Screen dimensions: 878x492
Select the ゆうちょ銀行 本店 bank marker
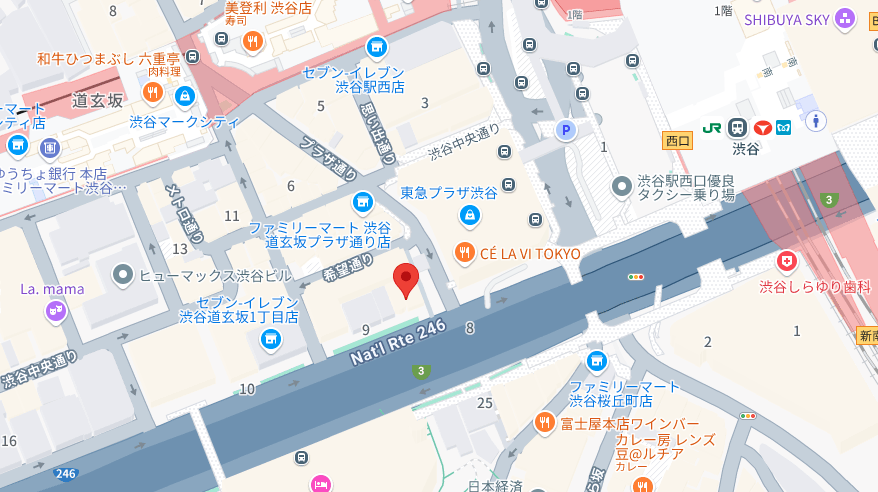(17, 147)
